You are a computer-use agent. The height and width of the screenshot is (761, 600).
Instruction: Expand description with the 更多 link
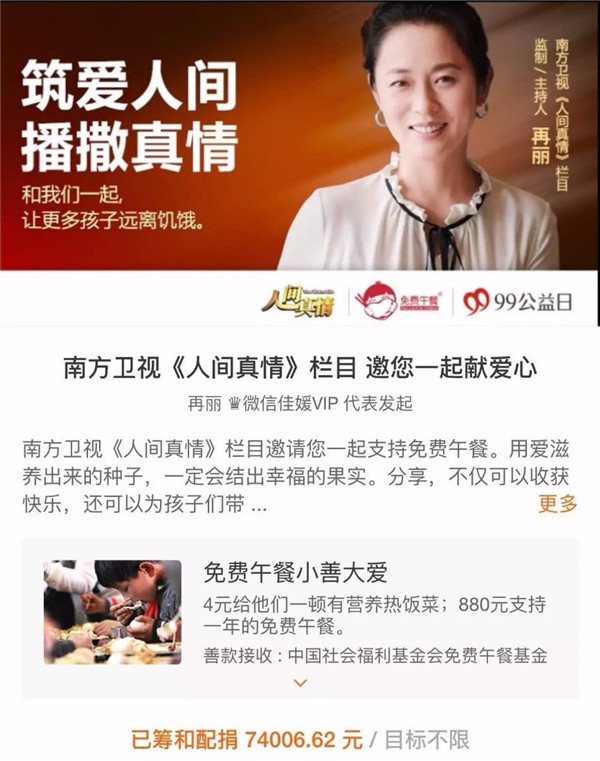tap(557, 503)
